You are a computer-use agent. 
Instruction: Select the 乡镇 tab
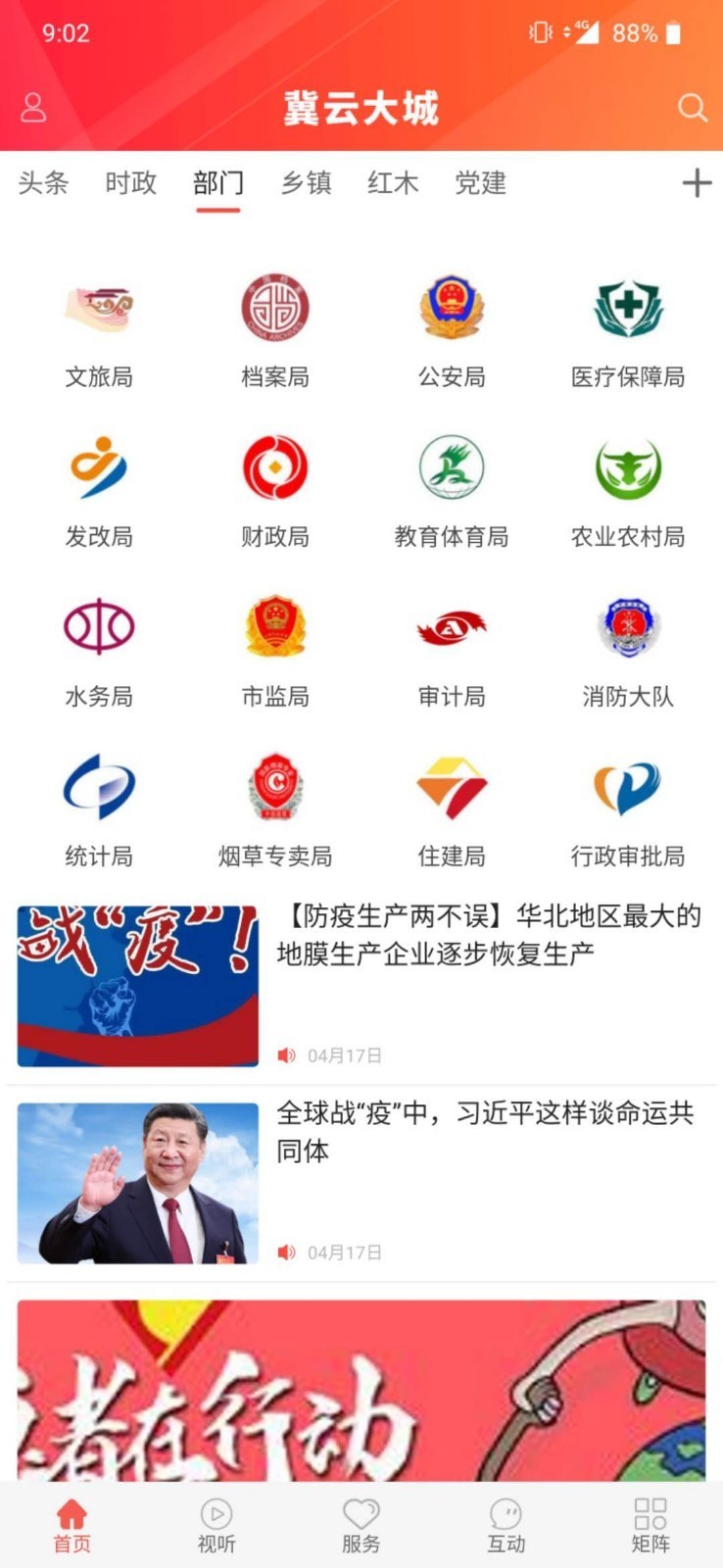pos(306,182)
